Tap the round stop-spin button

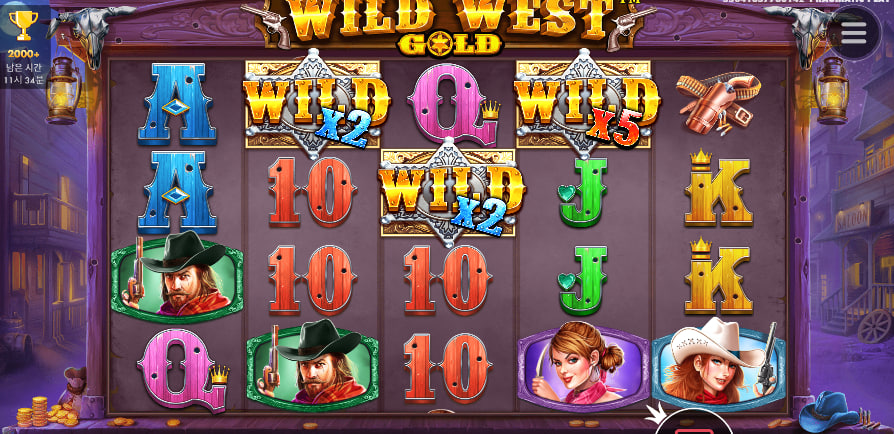(693, 424)
